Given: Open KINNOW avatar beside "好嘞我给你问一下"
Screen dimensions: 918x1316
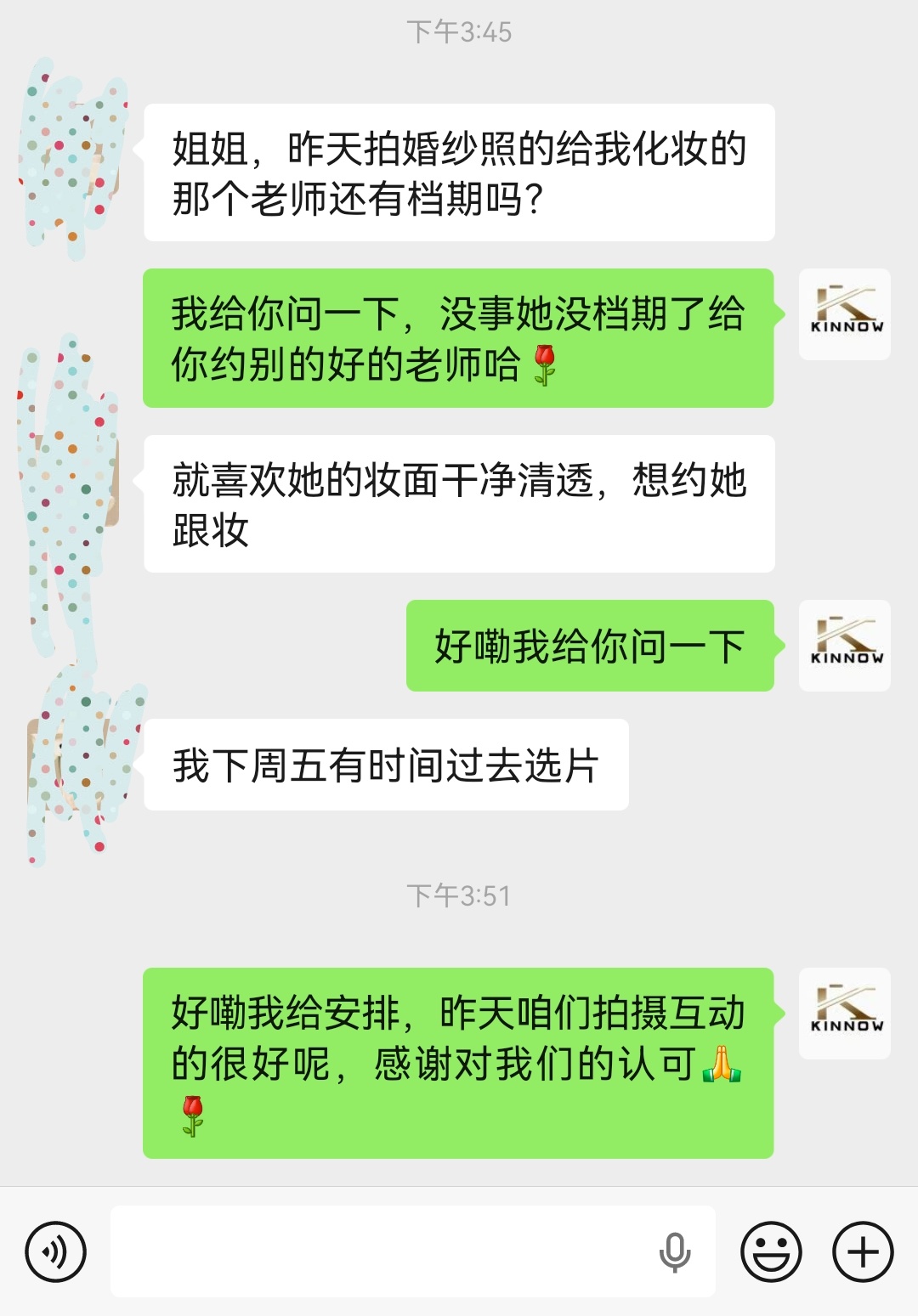Looking at the screenshot, I should 845,646.
